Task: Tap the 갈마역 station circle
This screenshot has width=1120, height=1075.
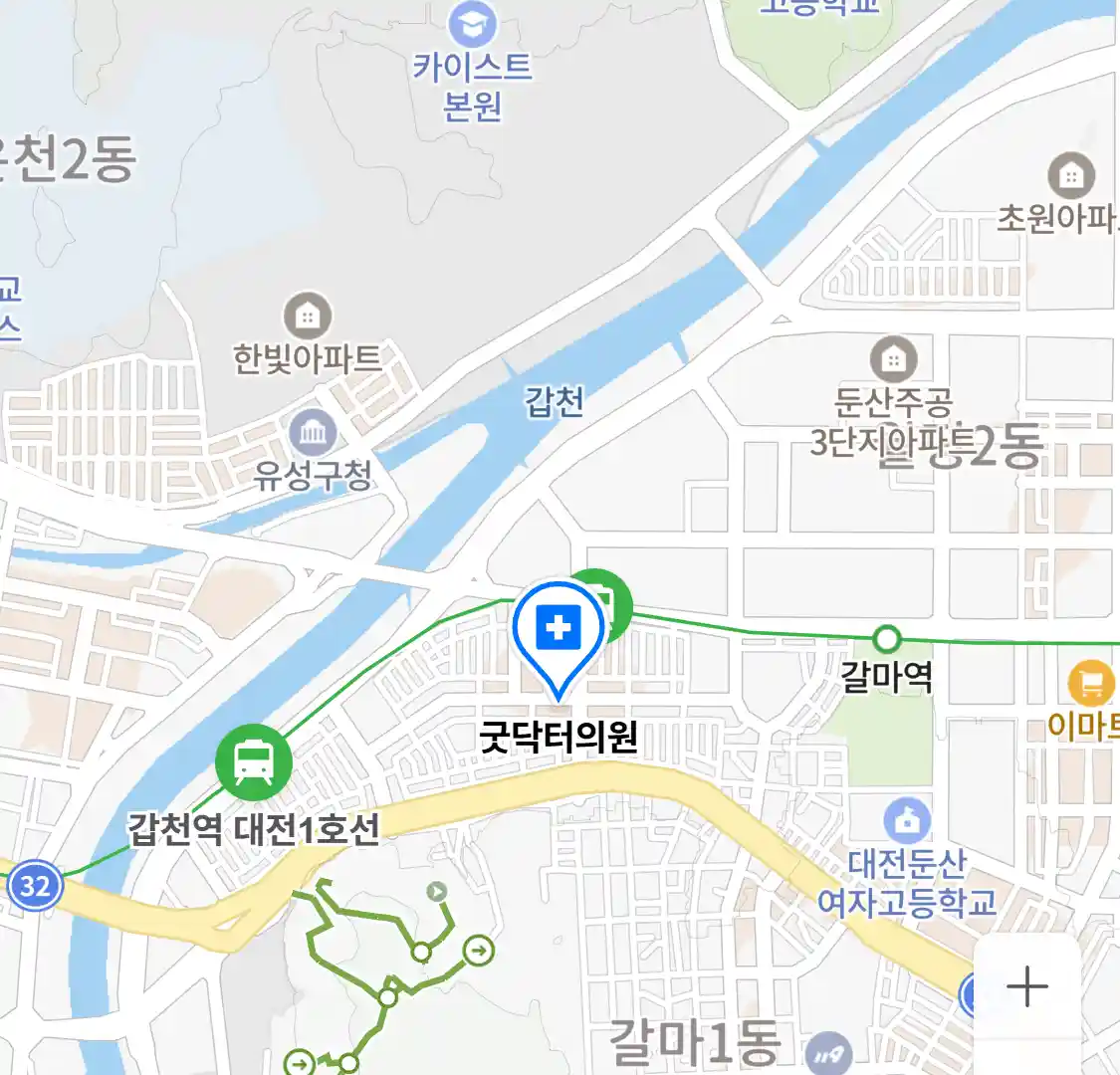Action: (x=886, y=638)
